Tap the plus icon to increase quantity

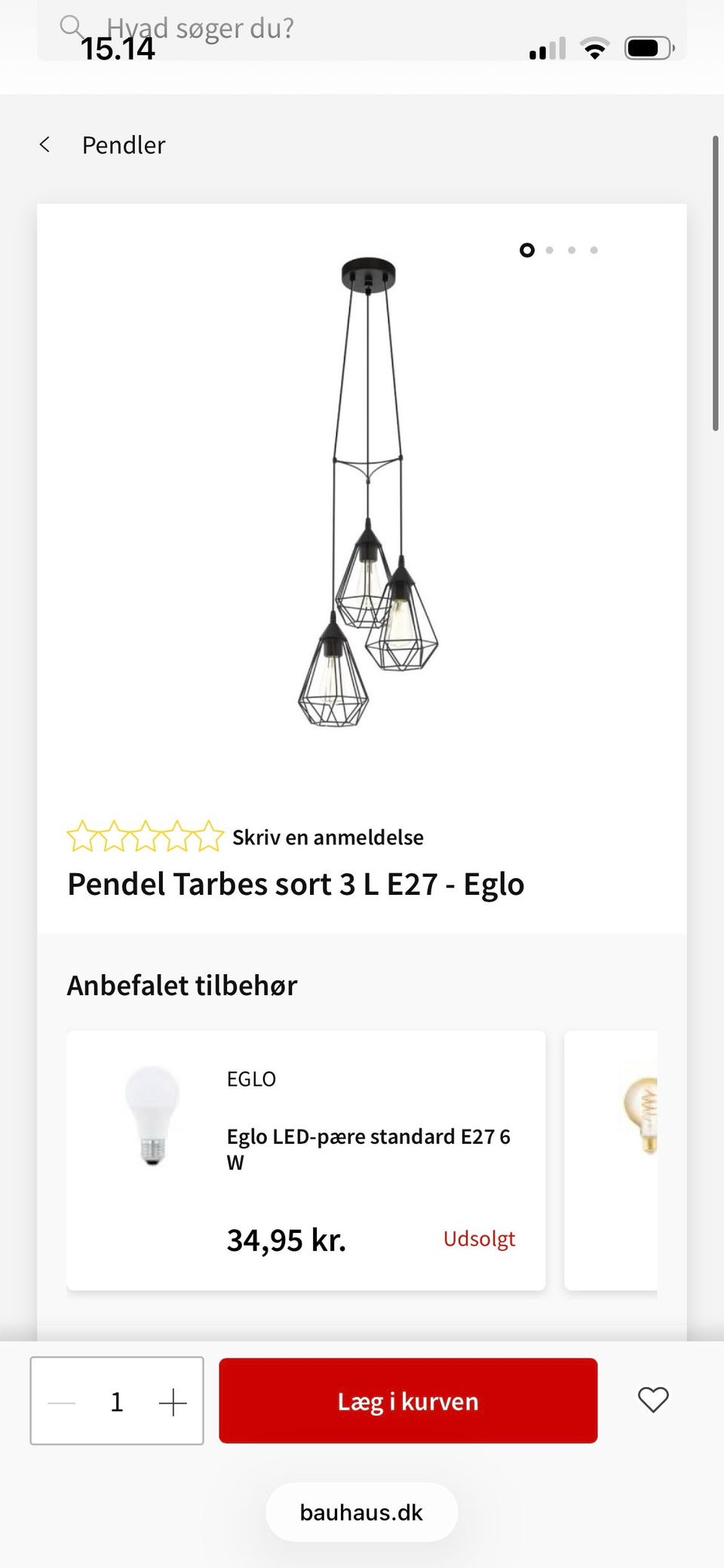coord(173,1400)
